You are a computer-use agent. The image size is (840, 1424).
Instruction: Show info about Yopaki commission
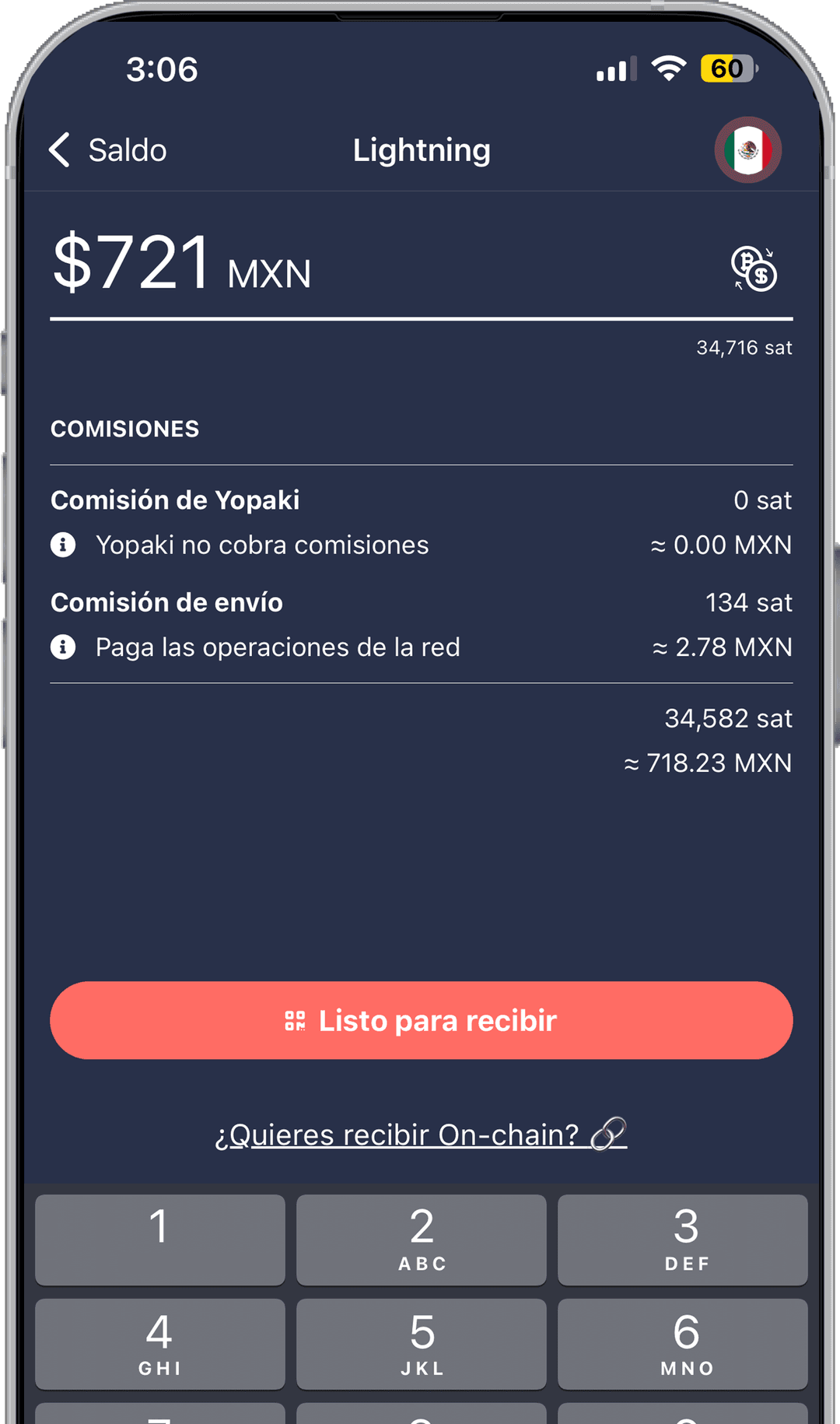63,545
